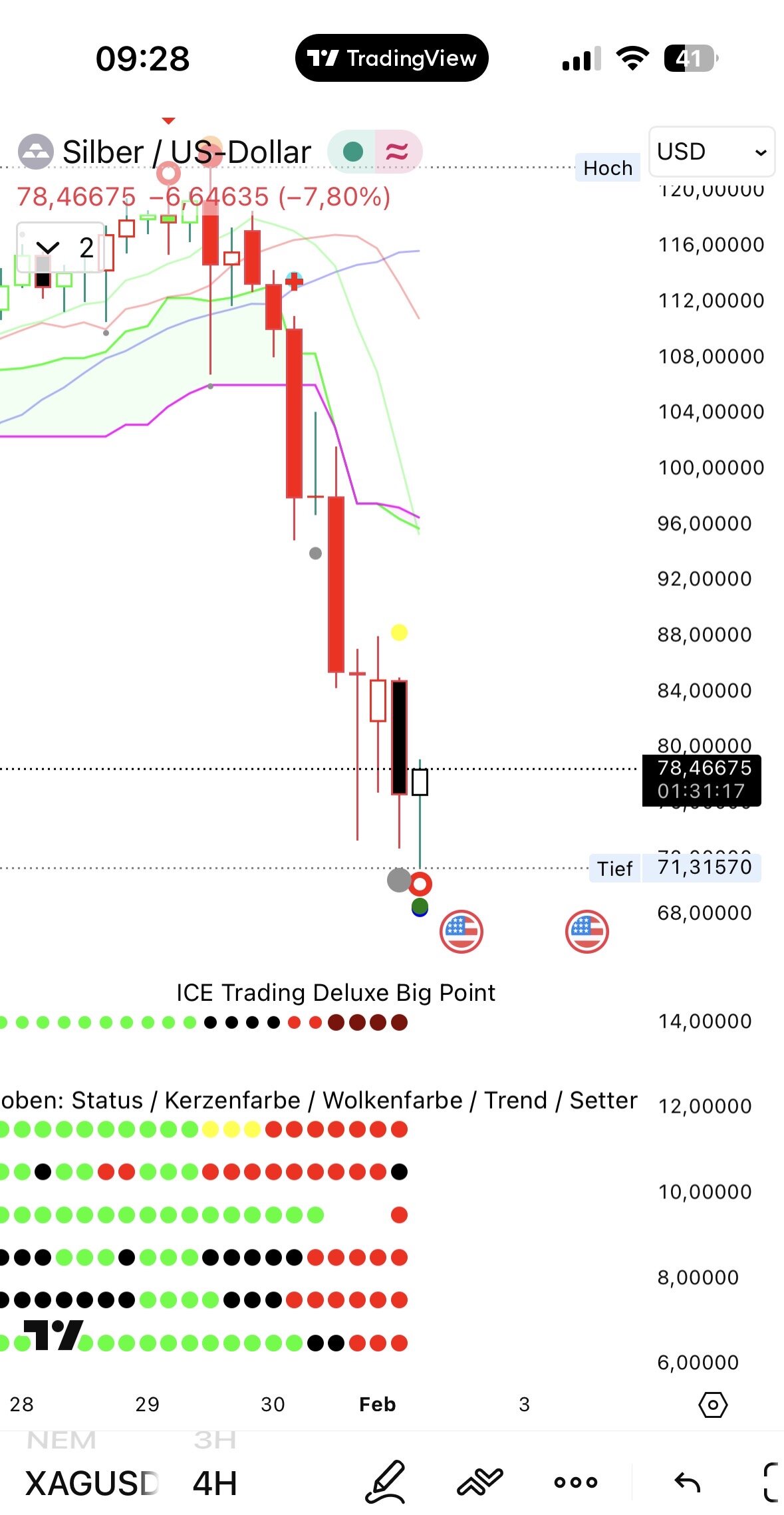The height and width of the screenshot is (1515, 784).
Task: Open the first US economic event marker
Action: coord(461,931)
